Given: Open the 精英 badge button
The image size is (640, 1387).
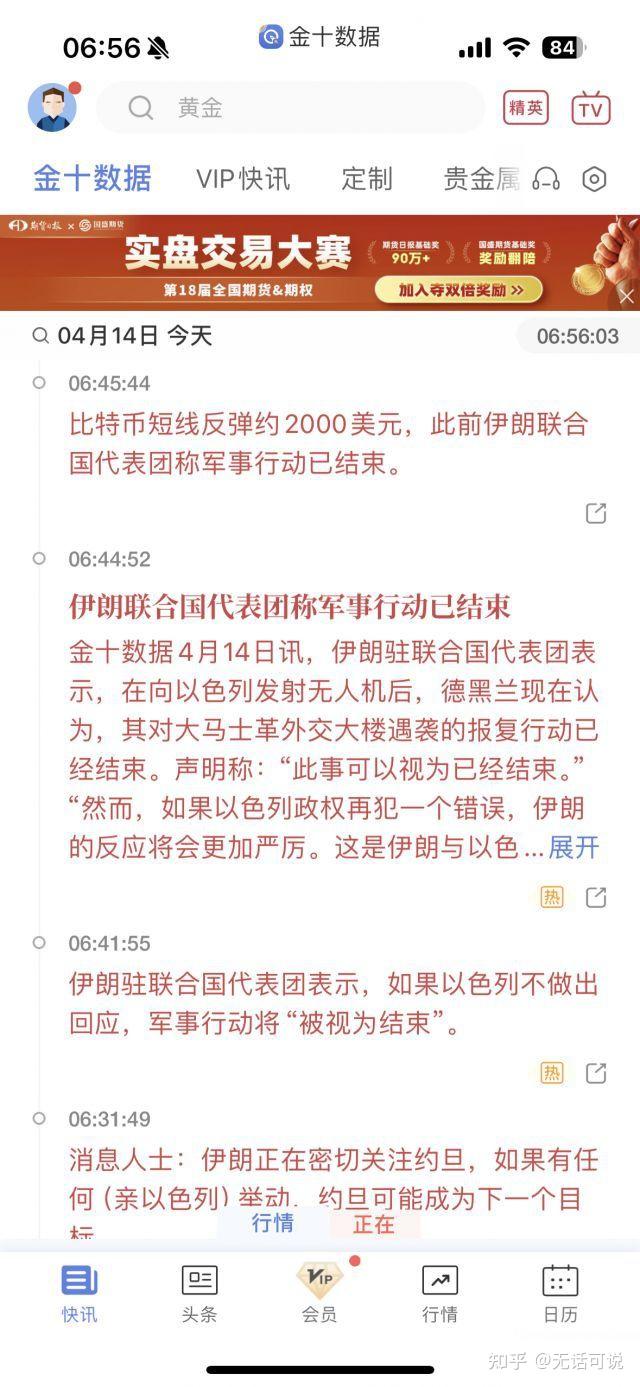Looking at the screenshot, I should tap(526, 108).
